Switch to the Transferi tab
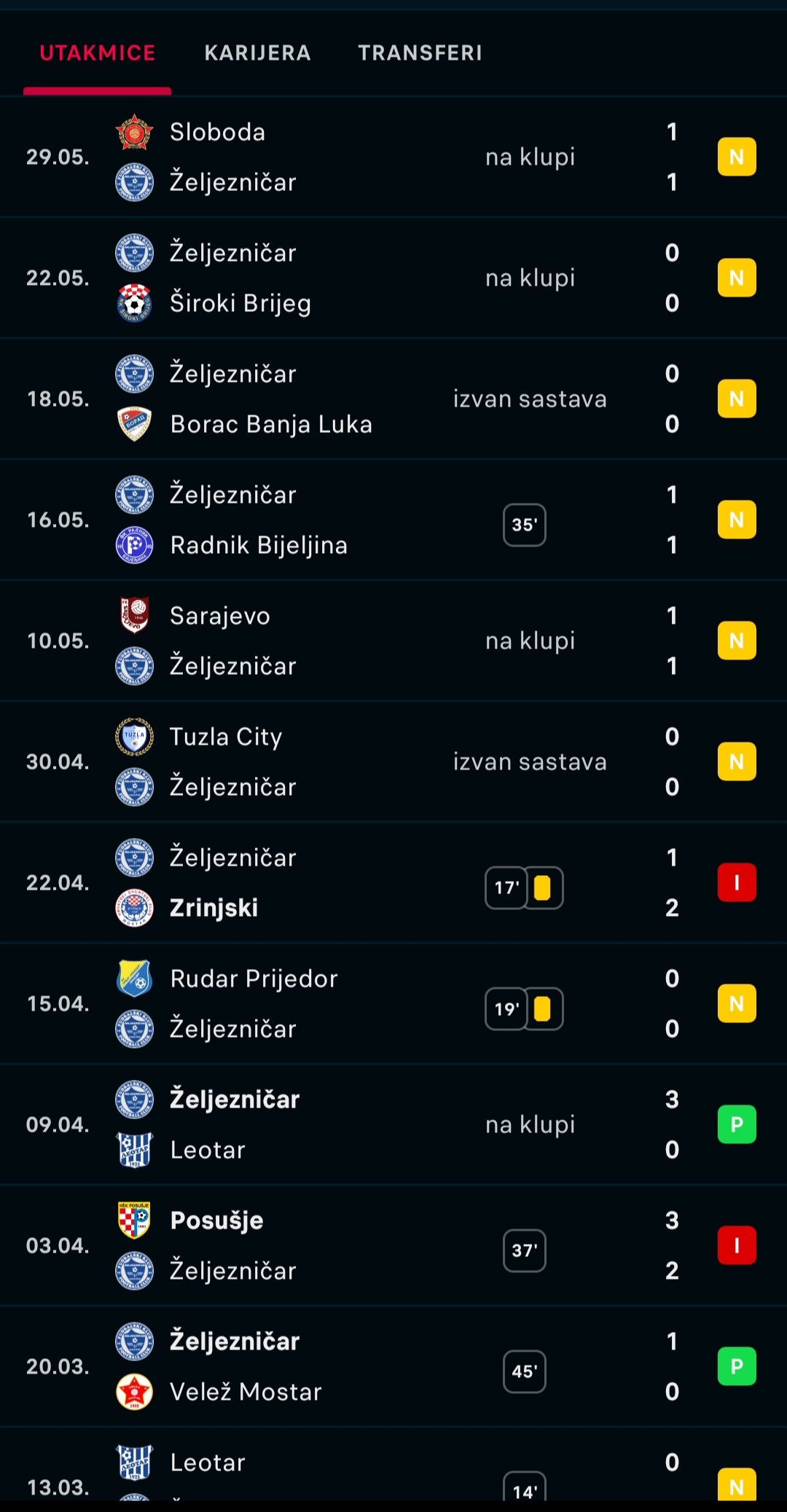The width and height of the screenshot is (787, 1512). [x=420, y=52]
